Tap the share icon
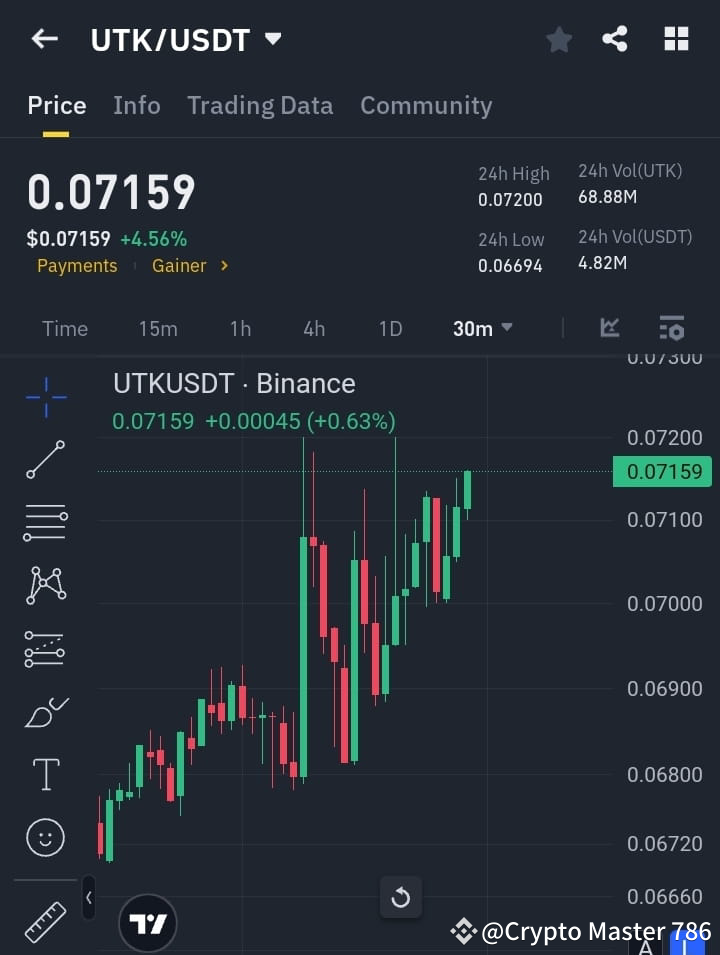The image size is (720, 955). pyautogui.click(x=615, y=39)
